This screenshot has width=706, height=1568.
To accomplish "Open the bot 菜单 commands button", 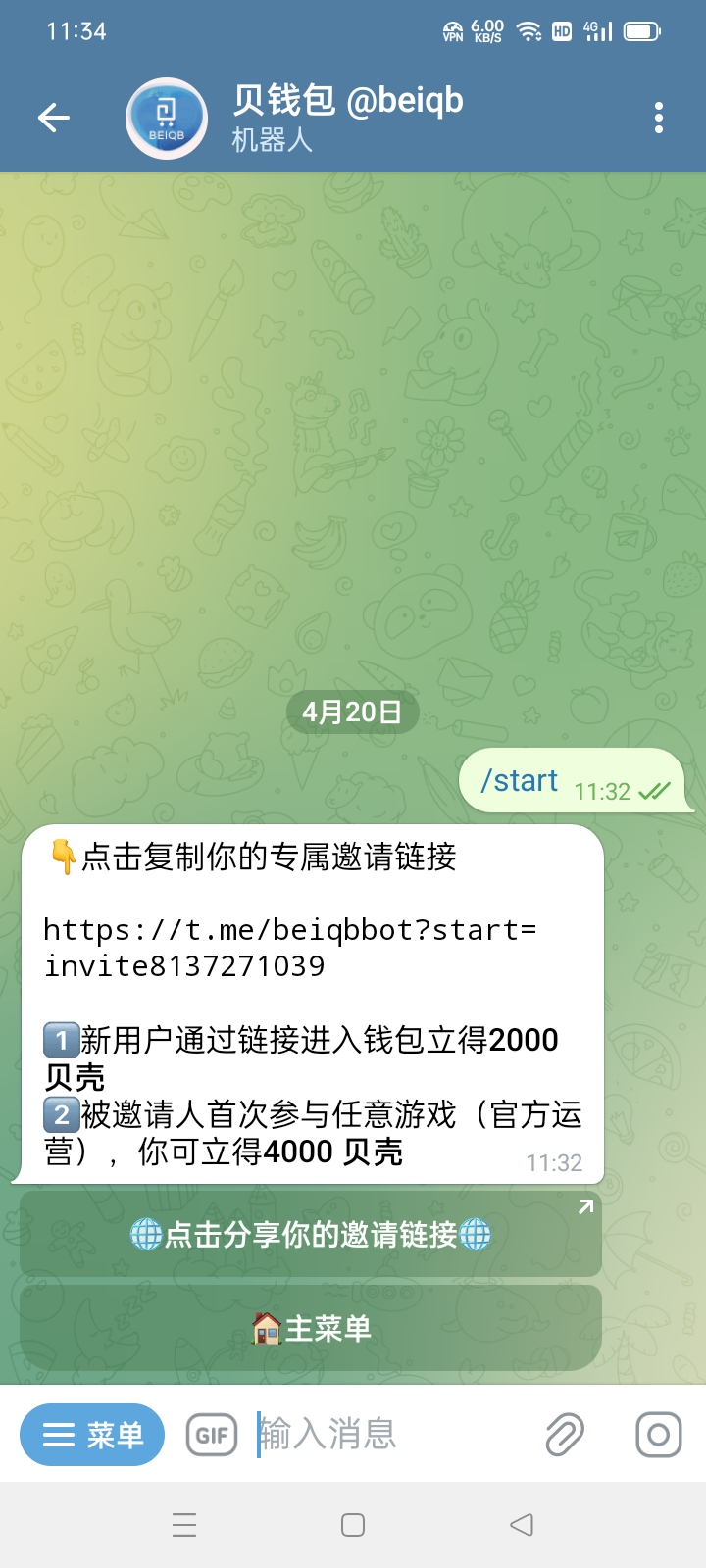I will (92, 1435).
